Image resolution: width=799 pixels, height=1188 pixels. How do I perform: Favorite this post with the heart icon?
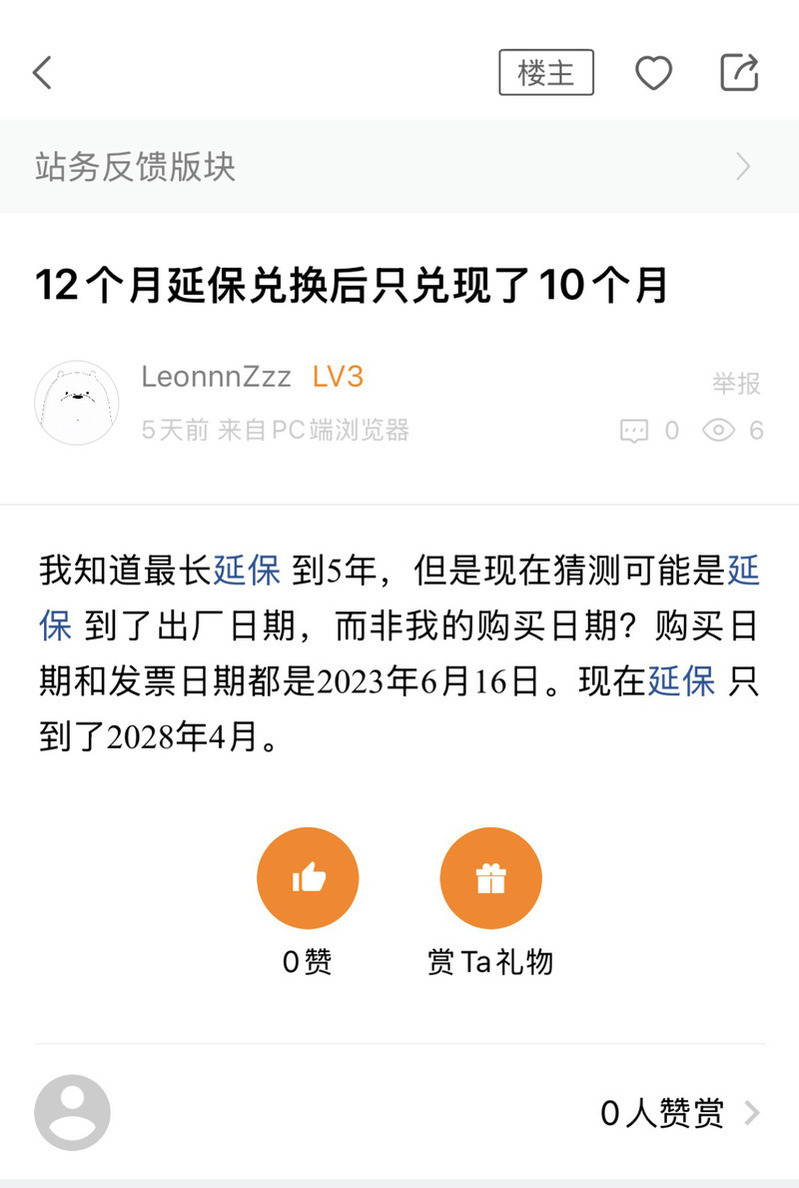click(653, 73)
